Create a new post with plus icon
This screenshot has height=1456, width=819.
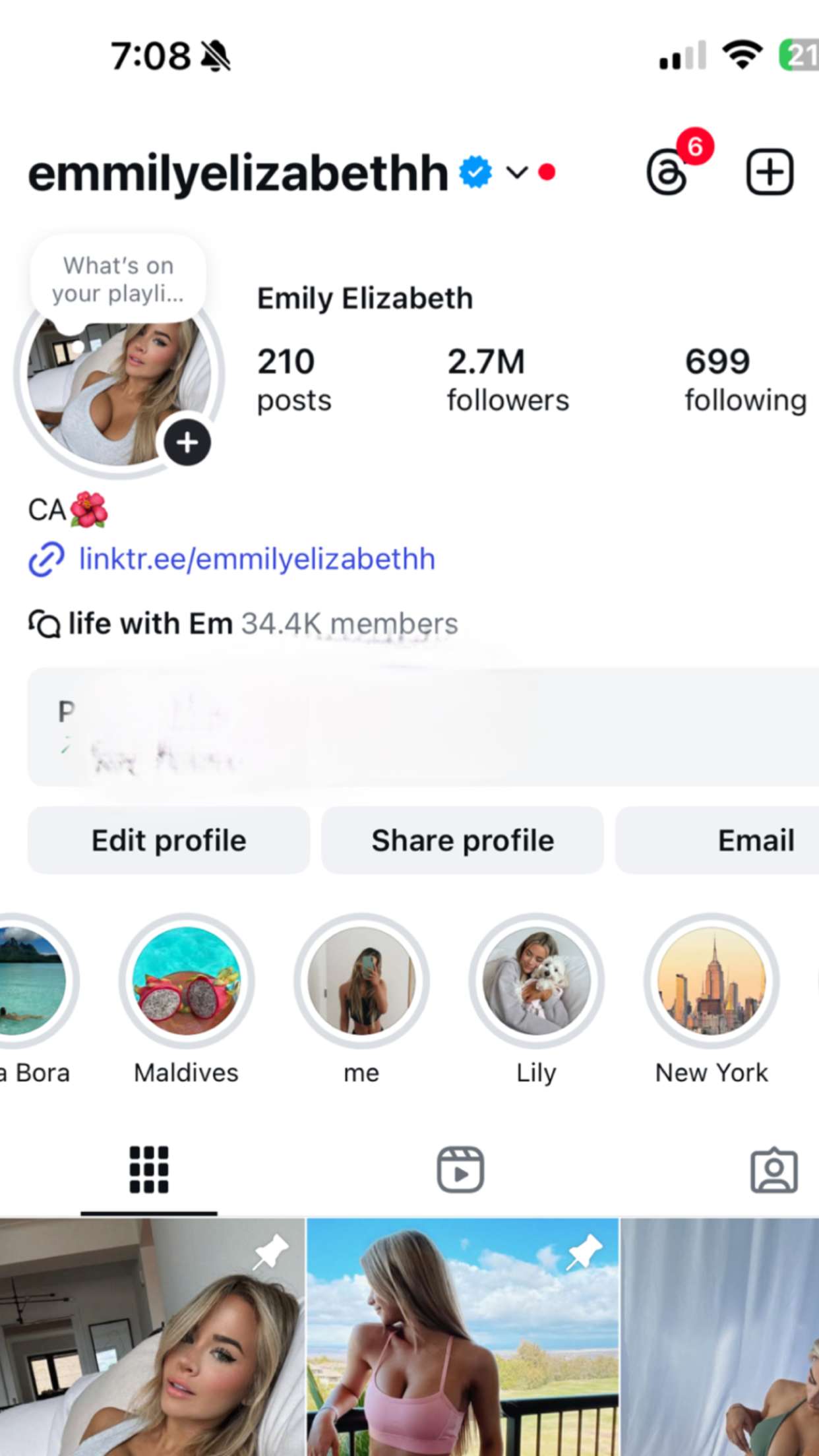click(x=769, y=172)
